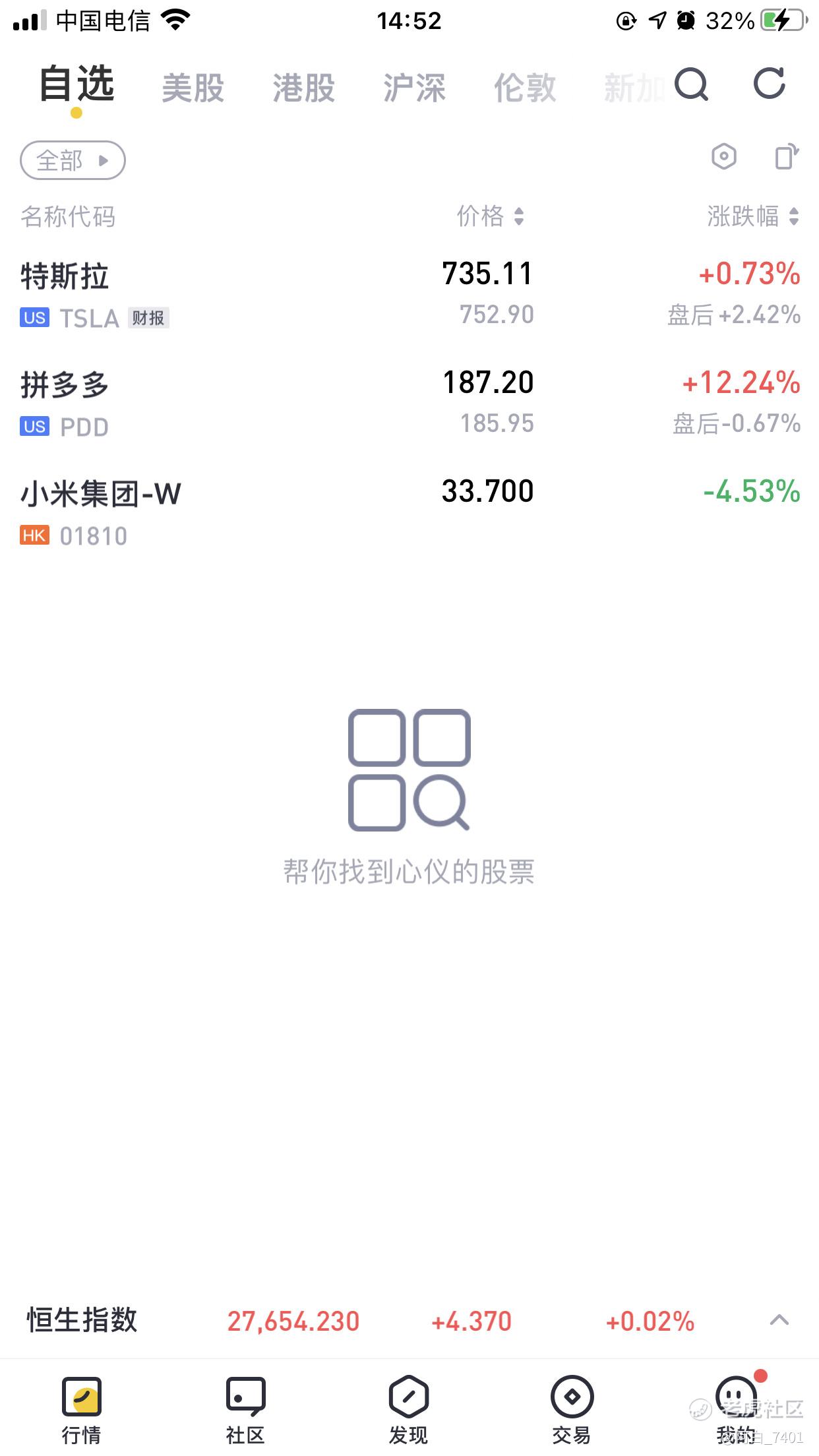Screen dimensions: 819x1456
Task: Open watchlist settings hexagon icon
Action: pyautogui.click(x=724, y=157)
